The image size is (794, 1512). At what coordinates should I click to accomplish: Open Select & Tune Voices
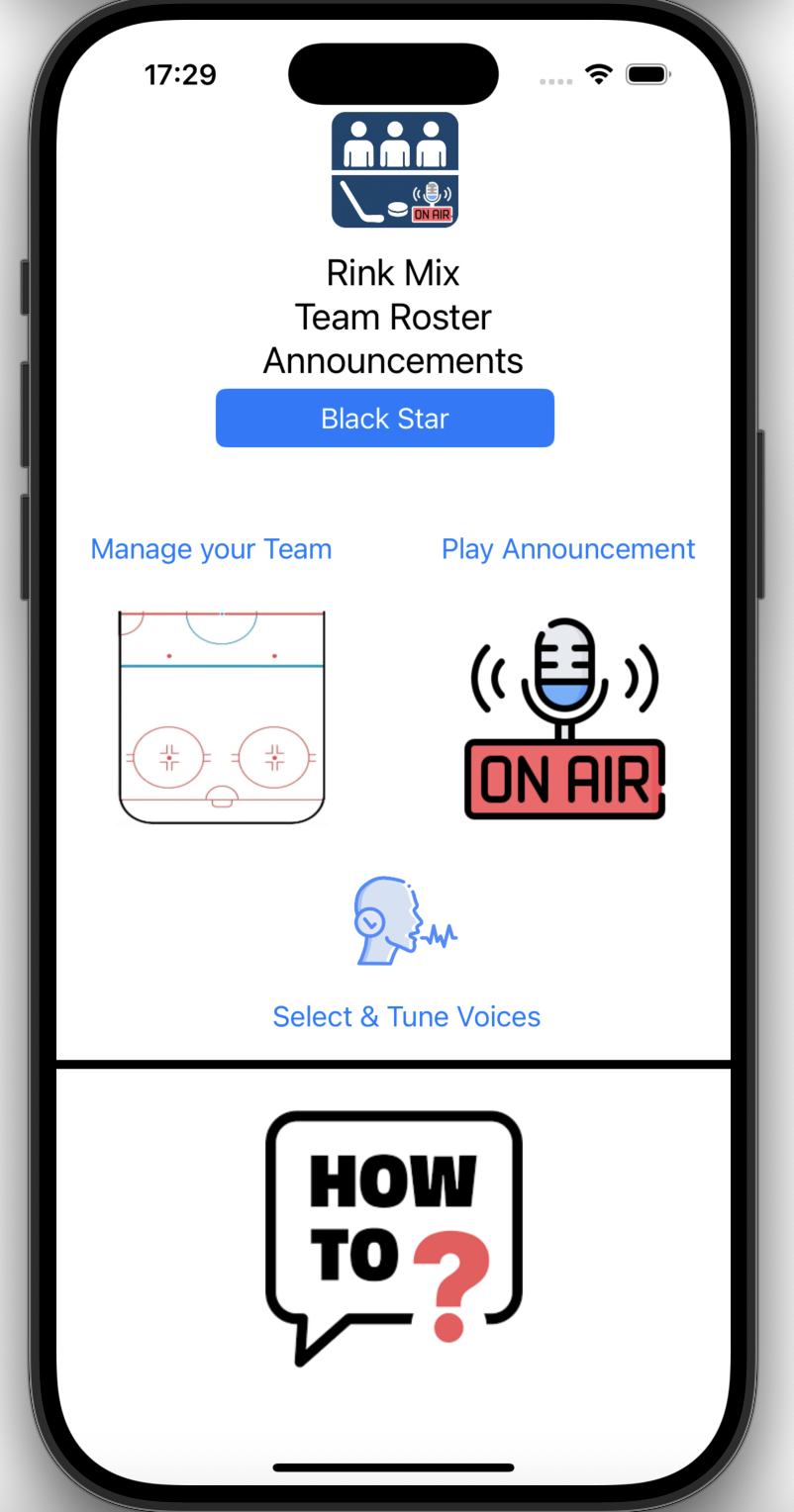point(407,1016)
